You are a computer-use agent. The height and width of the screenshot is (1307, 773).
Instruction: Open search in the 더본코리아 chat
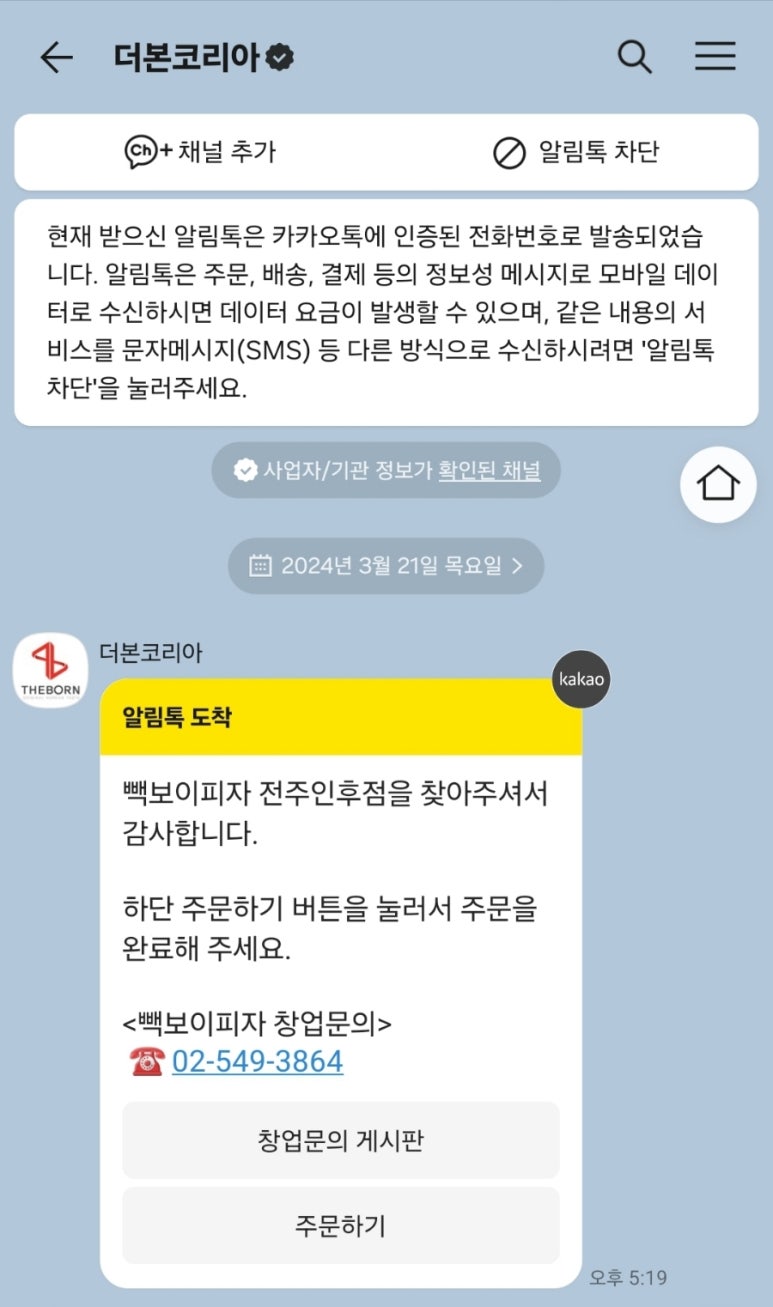click(x=634, y=56)
